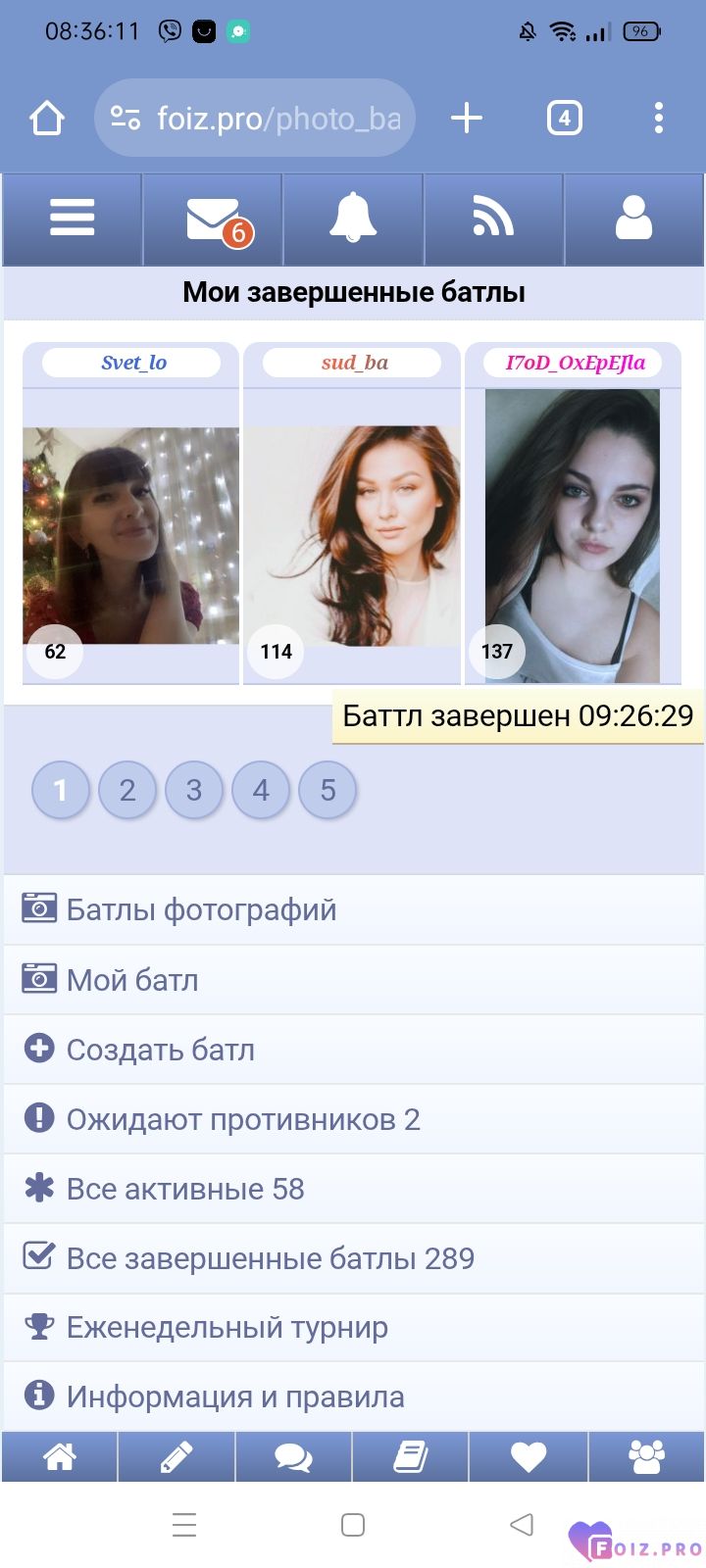
Task: Open the browser's three-dot overflow menu
Action: point(659,119)
